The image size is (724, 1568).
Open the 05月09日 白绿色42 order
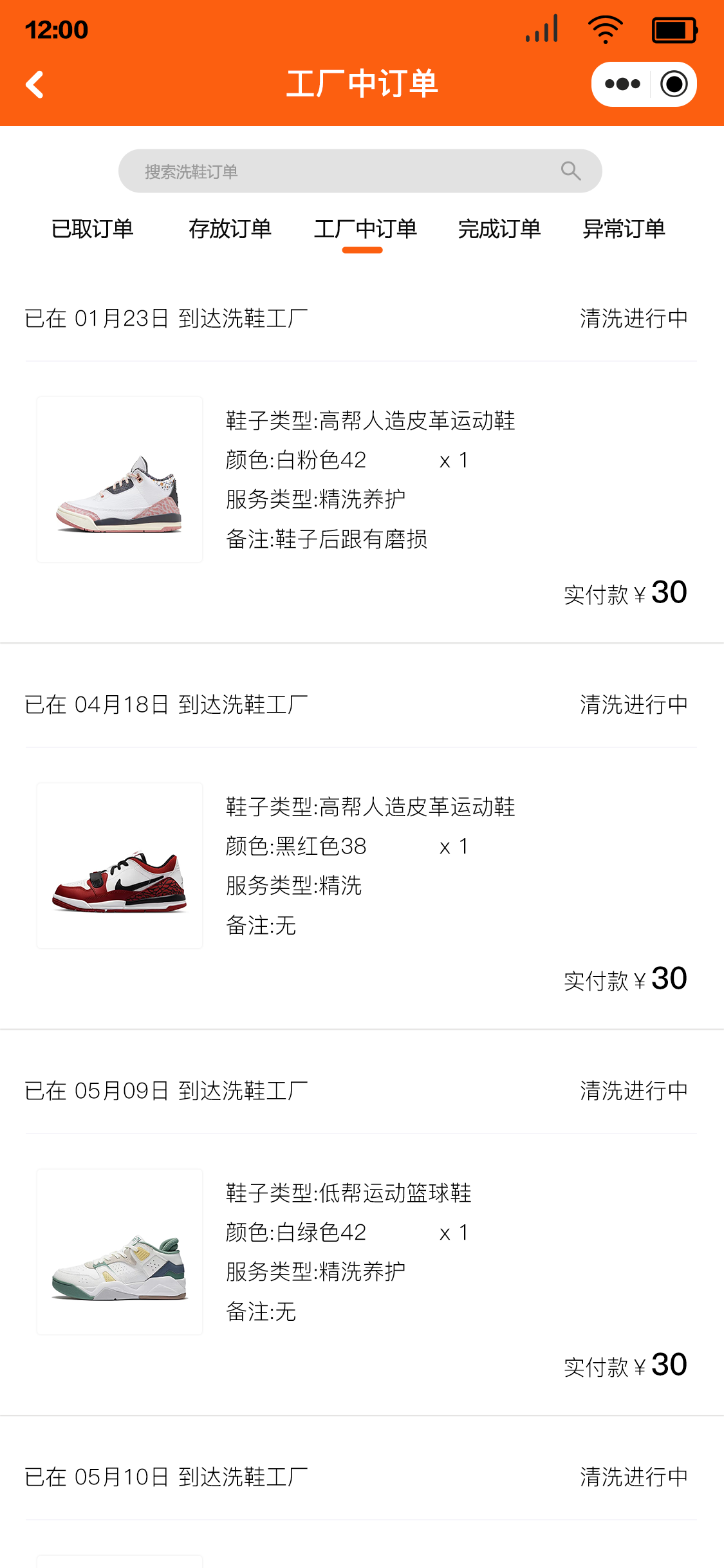360,1252
